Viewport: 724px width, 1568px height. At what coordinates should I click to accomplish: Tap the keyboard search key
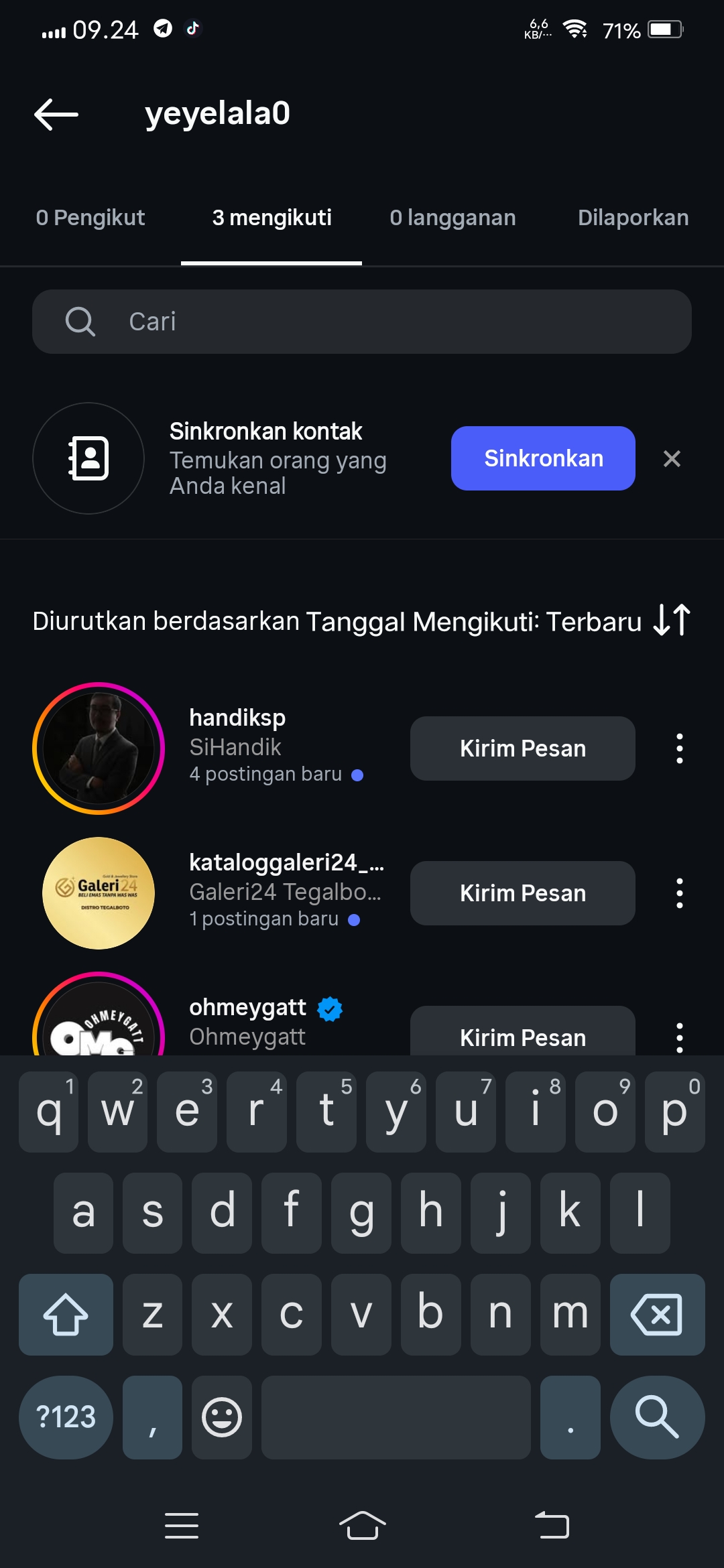point(657,1417)
